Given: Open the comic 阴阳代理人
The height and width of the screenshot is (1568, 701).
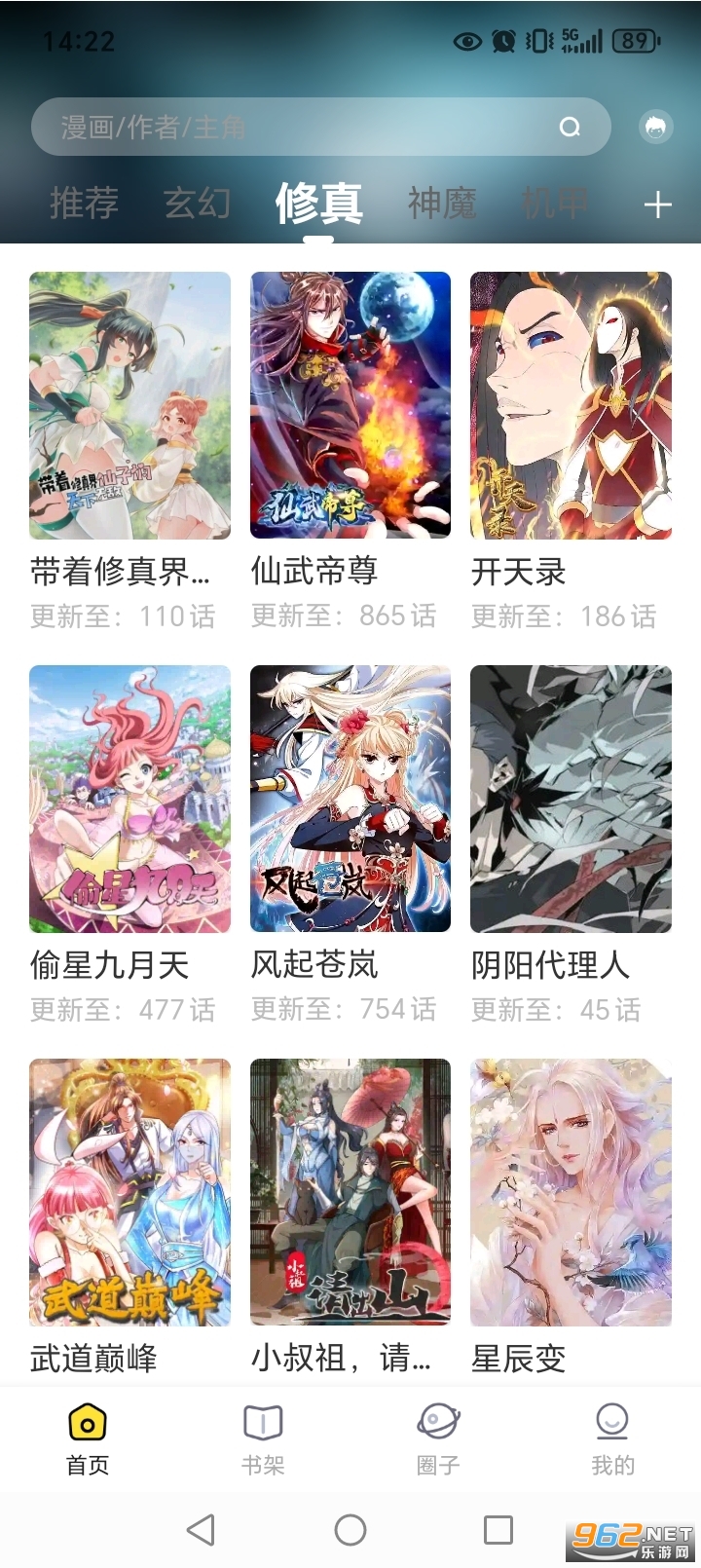Looking at the screenshot, I should point(571,799).
